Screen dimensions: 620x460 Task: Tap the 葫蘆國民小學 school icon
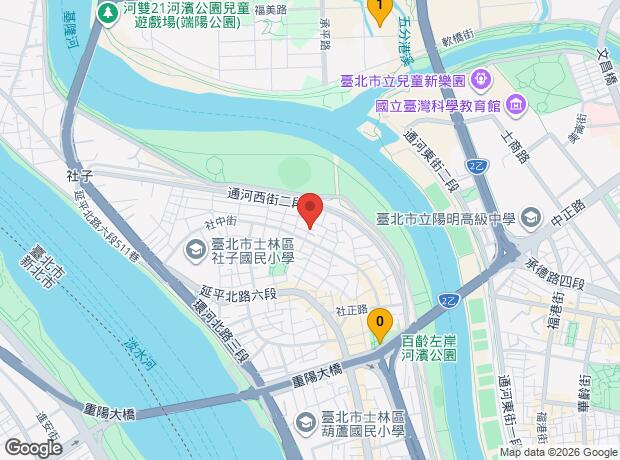(306, 422)
